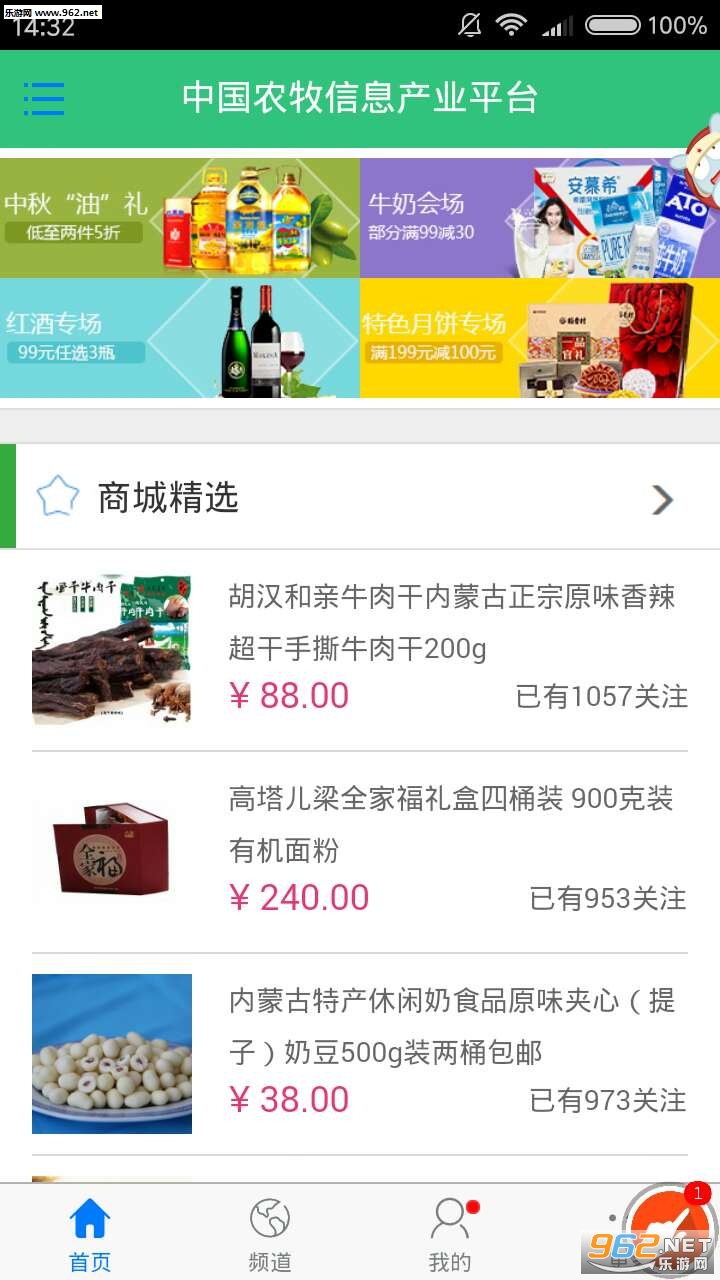This screenshot has width=720, height=1280.
Task: Open the hamburger menu drawer
Action: click(44, 99)
